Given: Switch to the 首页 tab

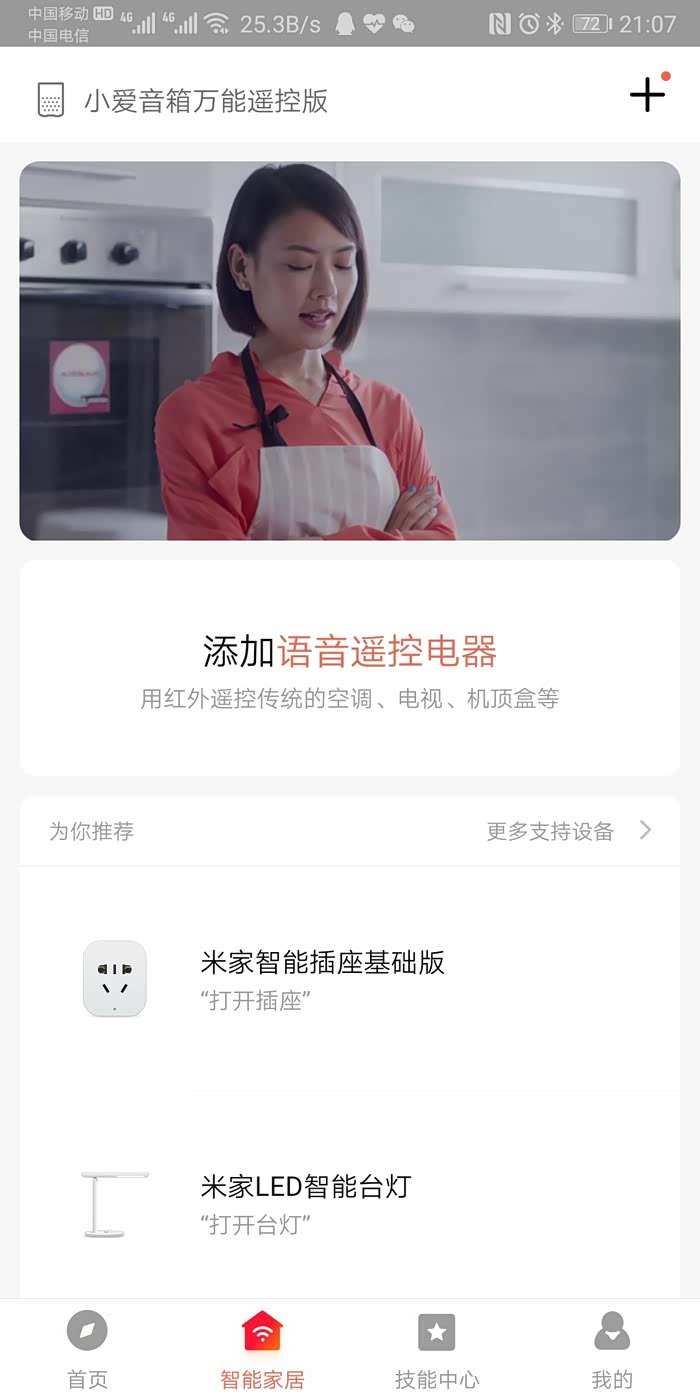Looking at the screenshot, I should pyautogui.click(x=87, y=1351).
